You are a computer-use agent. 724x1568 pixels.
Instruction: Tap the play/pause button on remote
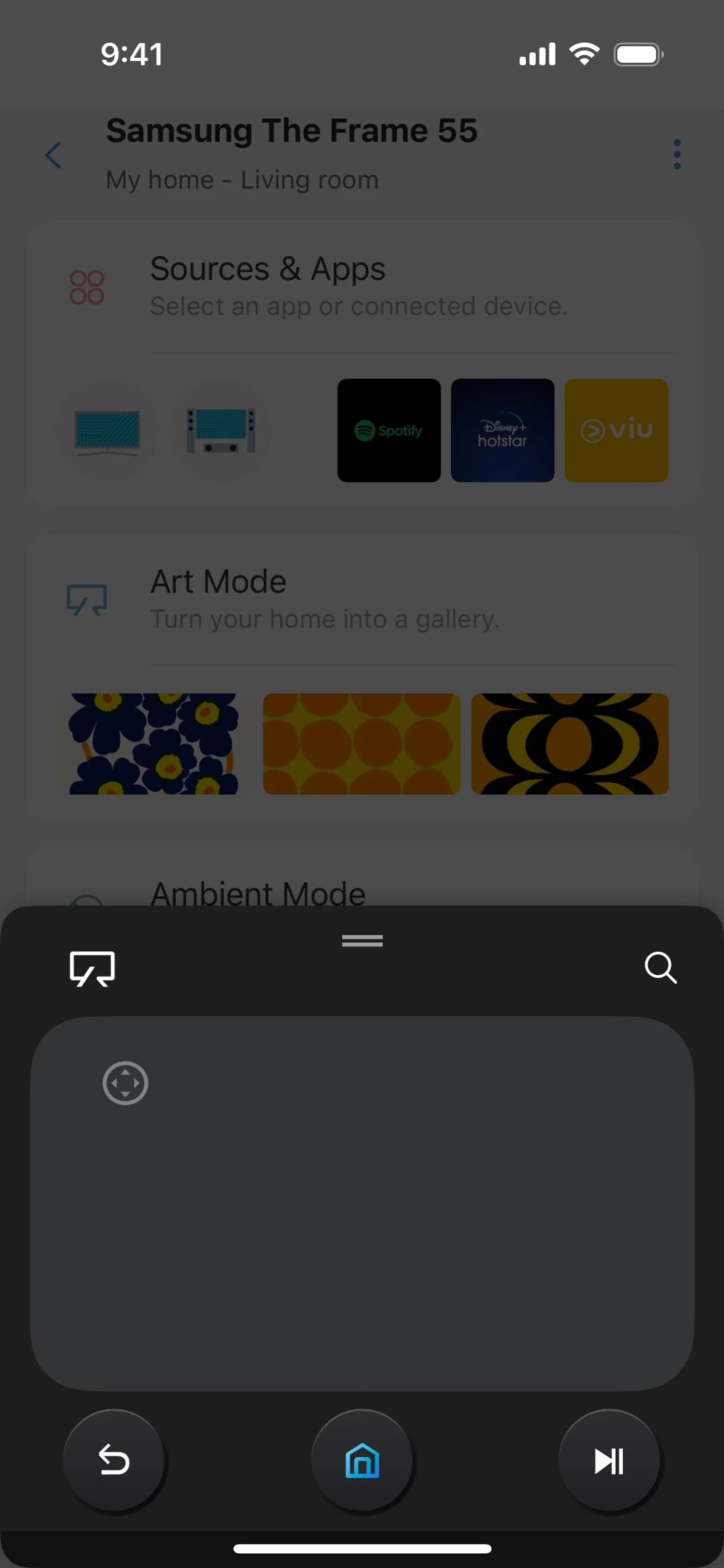[x=609, y=1460]
